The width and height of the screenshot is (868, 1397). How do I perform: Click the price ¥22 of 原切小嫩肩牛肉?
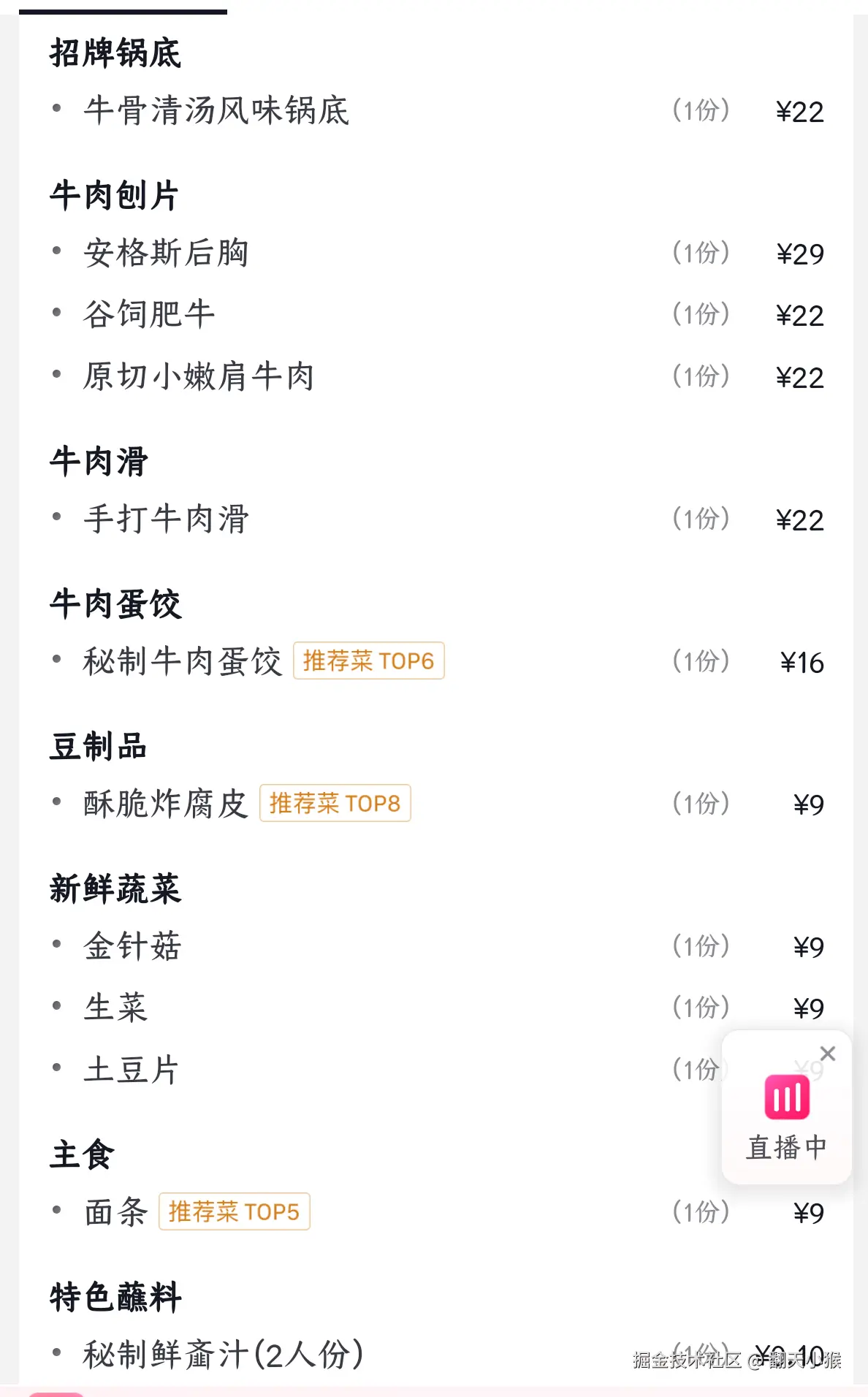click(801, 376)
